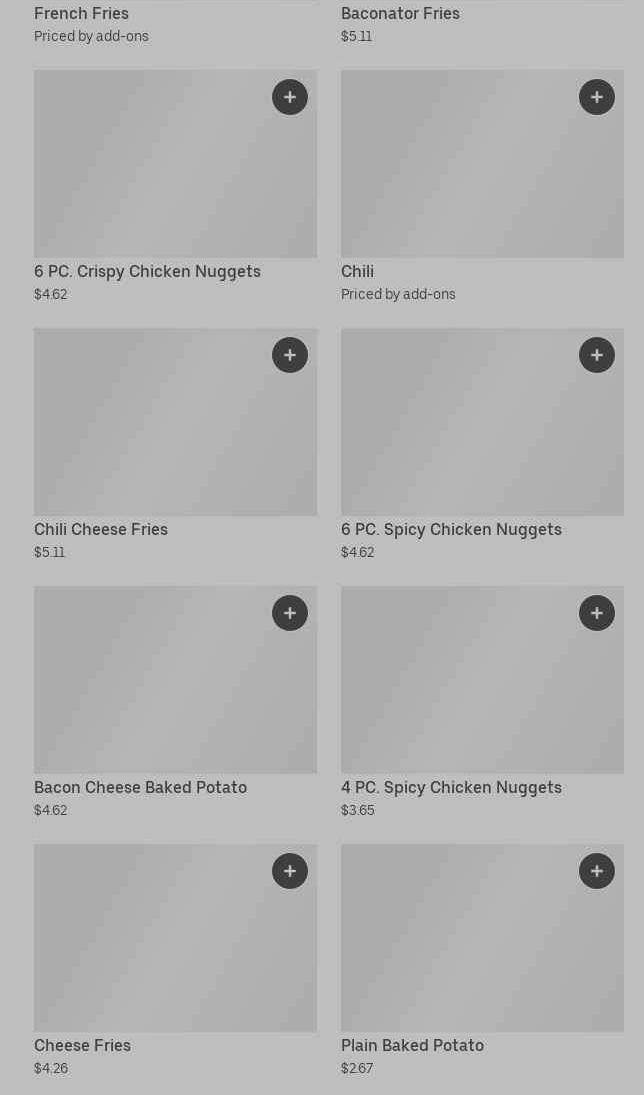Add Chili Cheese Fries to cart

pos(290,355)
